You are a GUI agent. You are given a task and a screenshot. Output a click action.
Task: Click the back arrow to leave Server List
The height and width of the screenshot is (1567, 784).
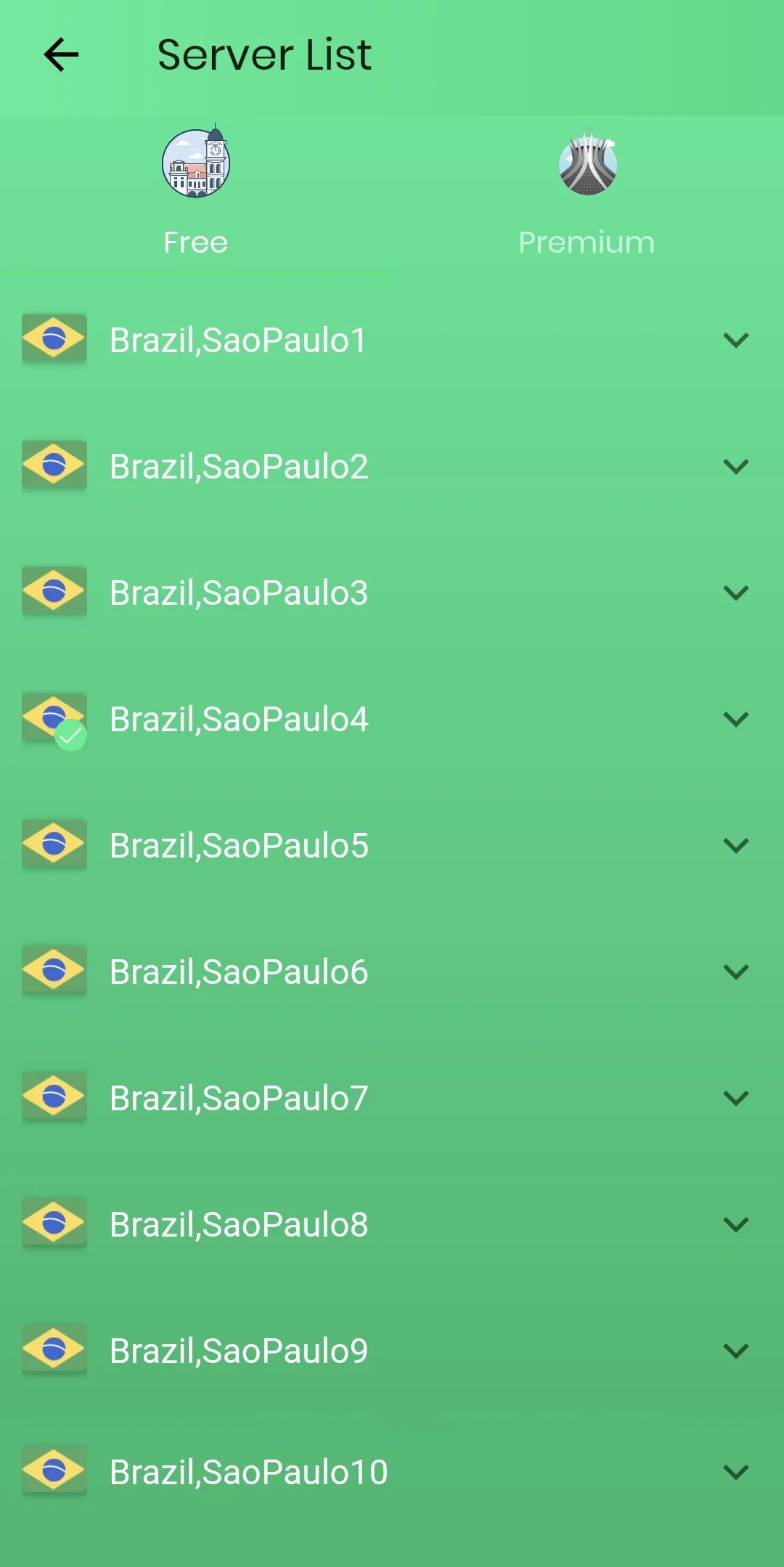[61, 54]
